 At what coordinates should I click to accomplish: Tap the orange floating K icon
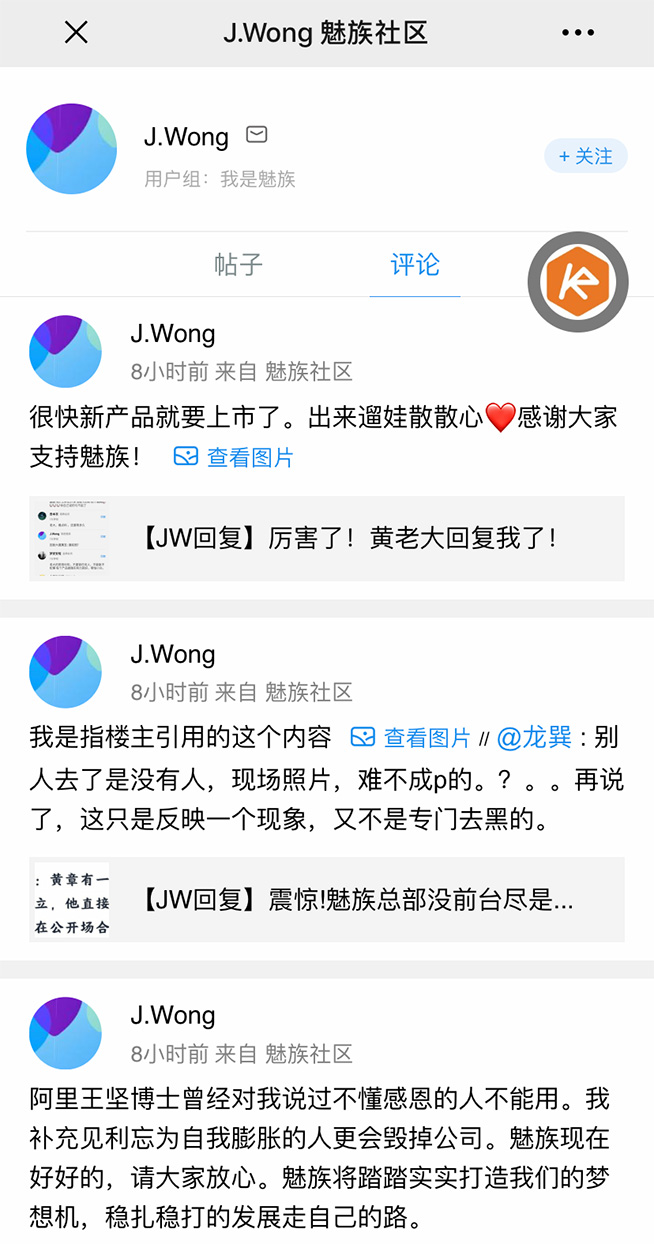(578, 281)
